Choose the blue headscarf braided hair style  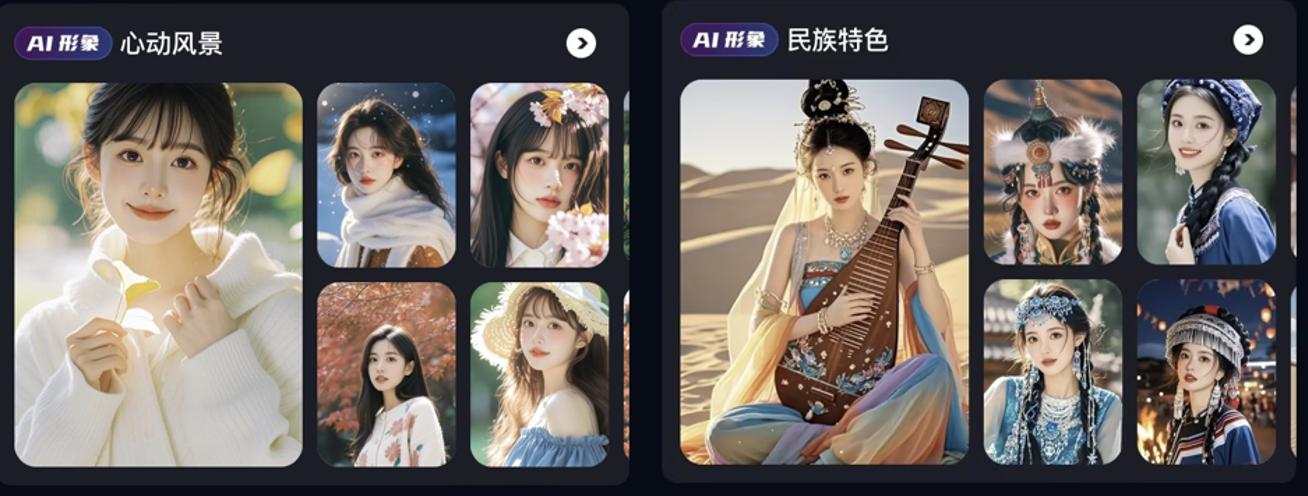pyautogui.click(x=1206, y=172)
